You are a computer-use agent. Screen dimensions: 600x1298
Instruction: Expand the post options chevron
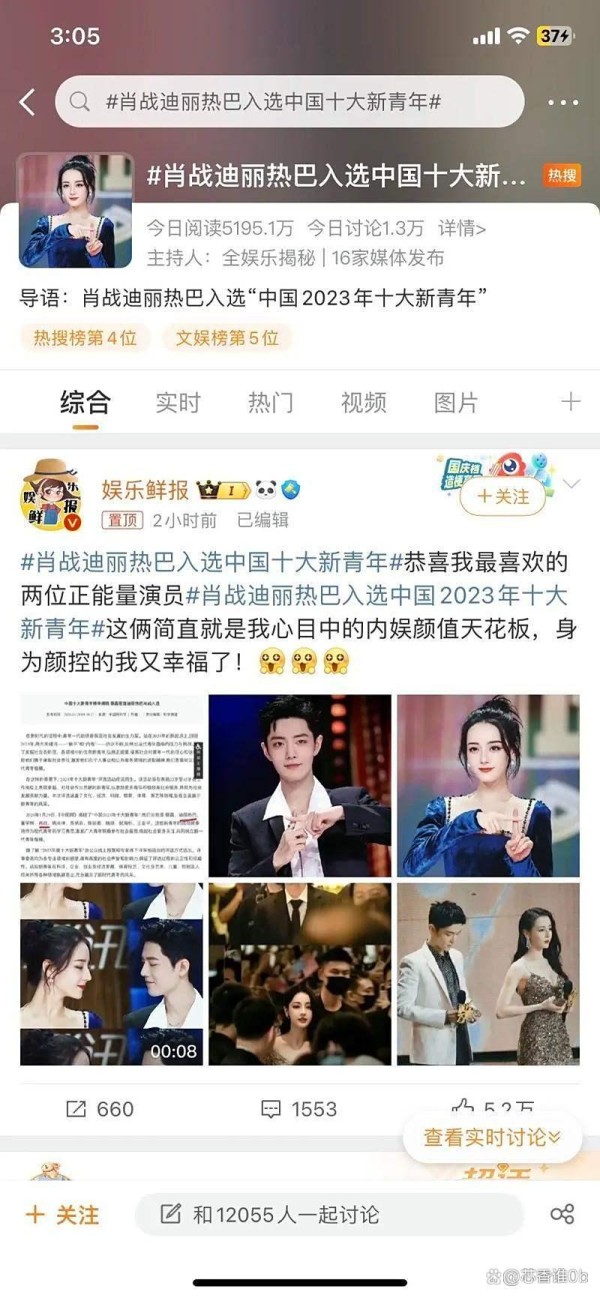573,486
